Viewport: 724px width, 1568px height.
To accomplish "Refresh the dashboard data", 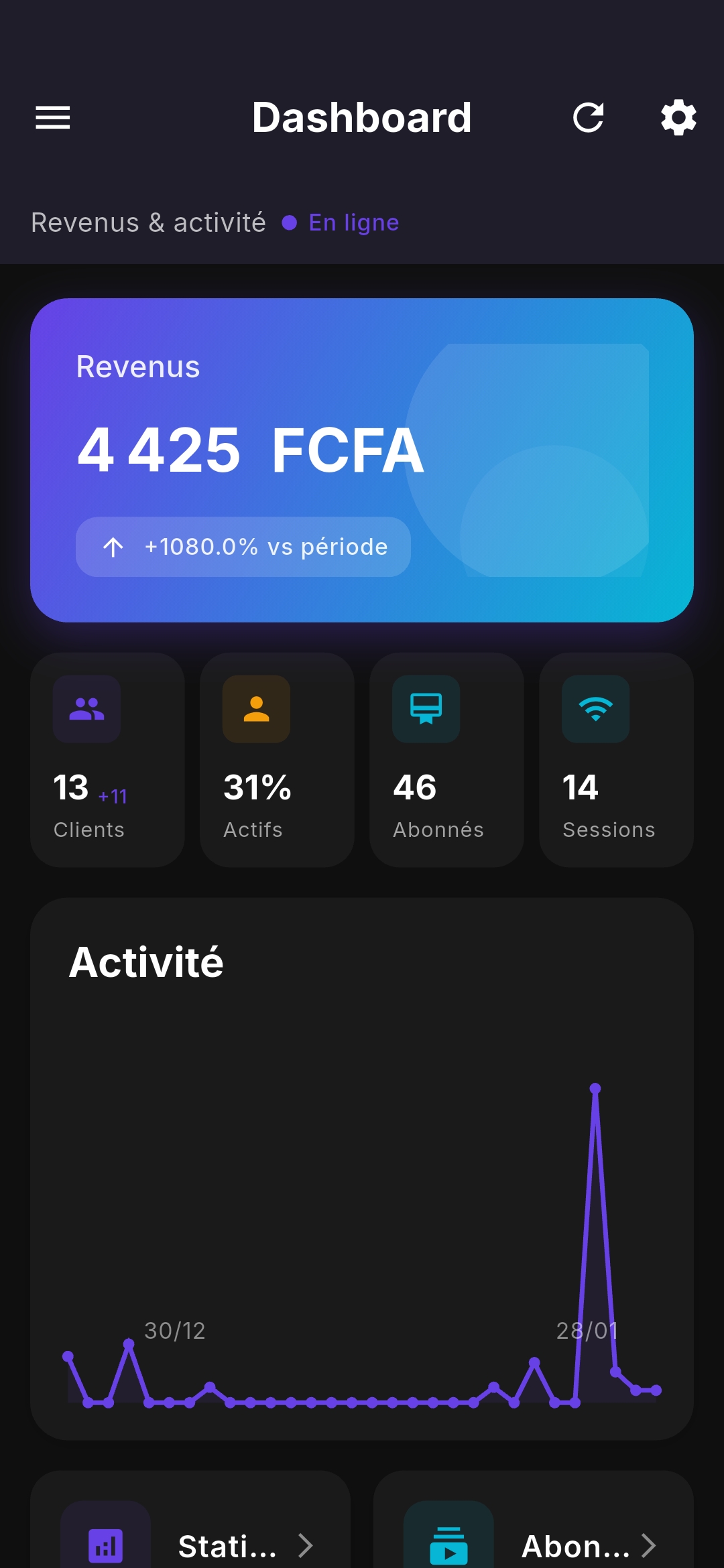I will (x=589, y=117).
